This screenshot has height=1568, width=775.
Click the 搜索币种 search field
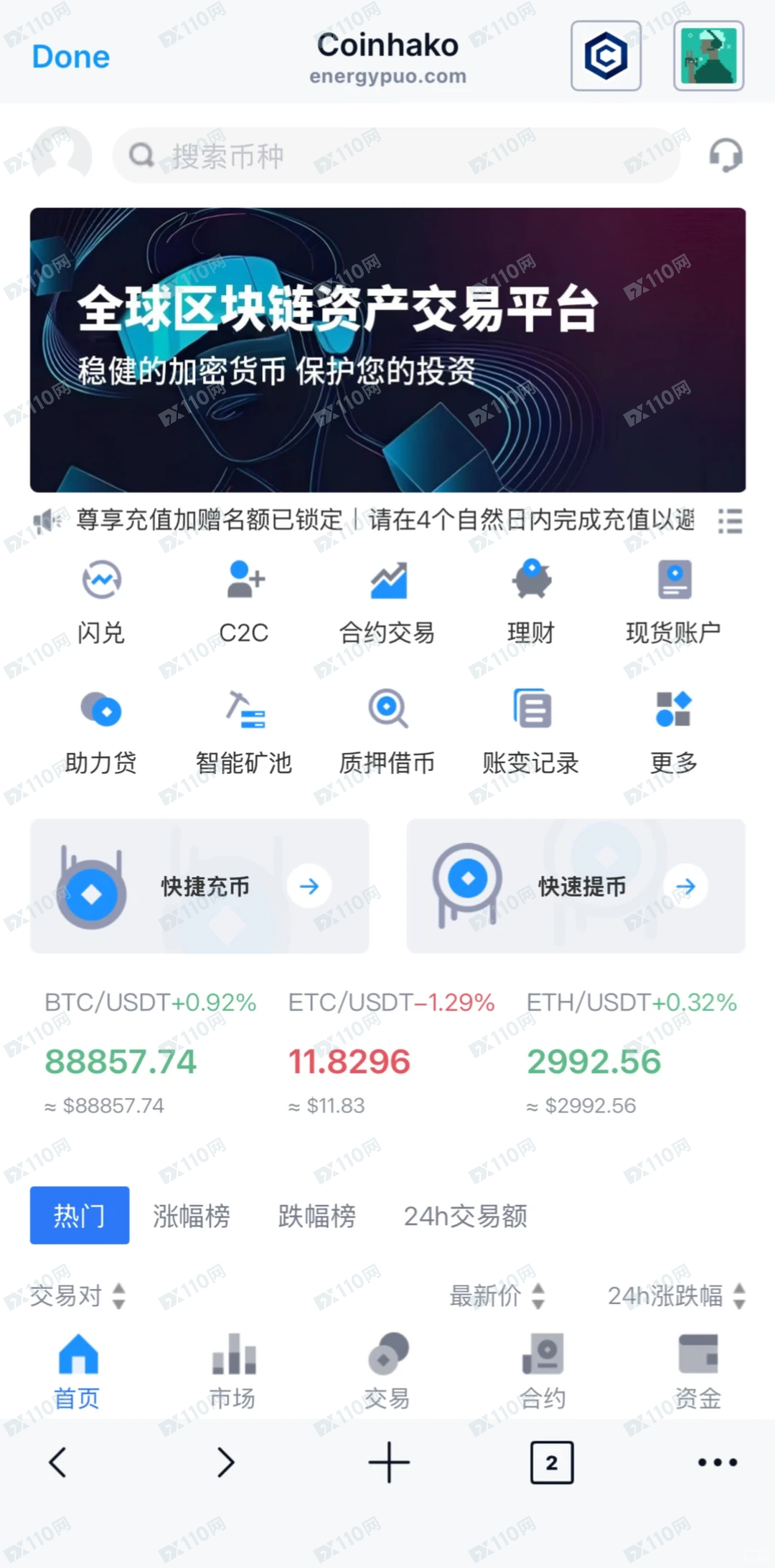395,156
